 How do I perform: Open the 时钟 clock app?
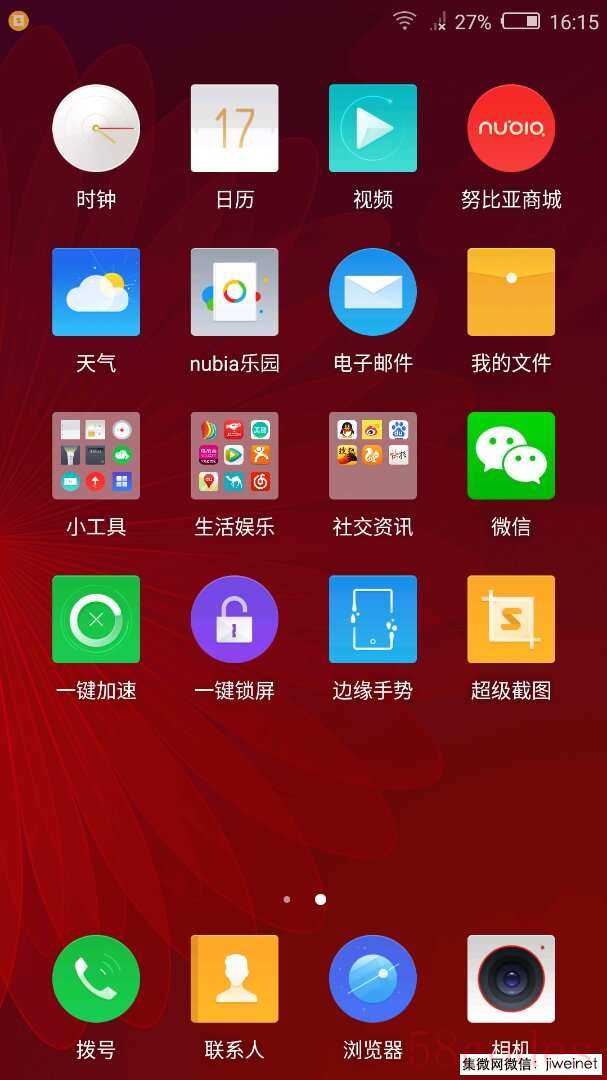tap(96, 129)
